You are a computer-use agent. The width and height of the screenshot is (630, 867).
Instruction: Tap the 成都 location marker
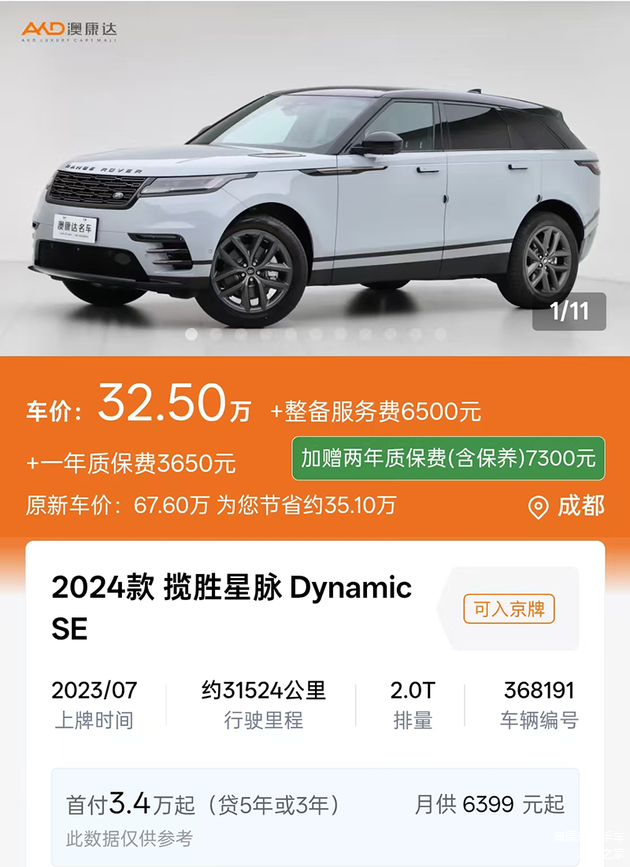point(566,506)
